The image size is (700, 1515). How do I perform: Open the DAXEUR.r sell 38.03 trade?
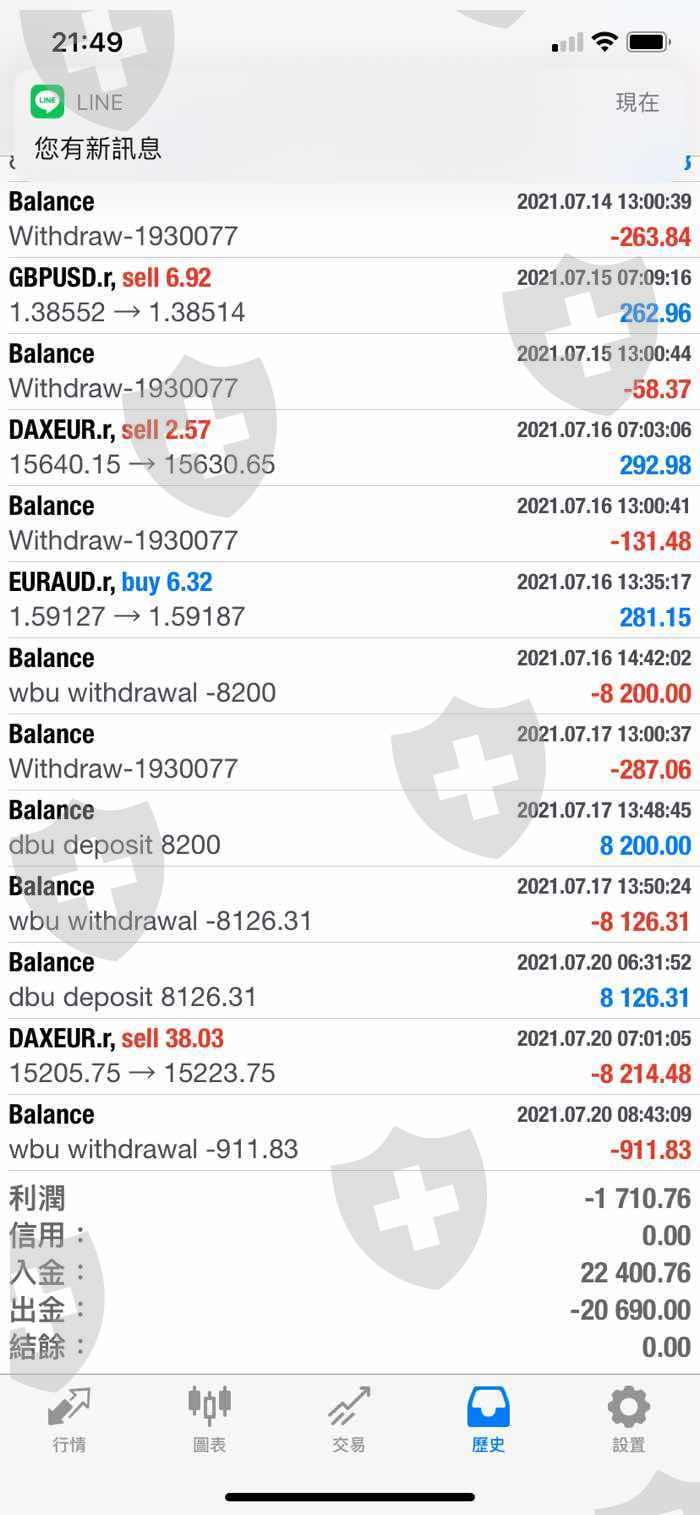click(350, 1056)
